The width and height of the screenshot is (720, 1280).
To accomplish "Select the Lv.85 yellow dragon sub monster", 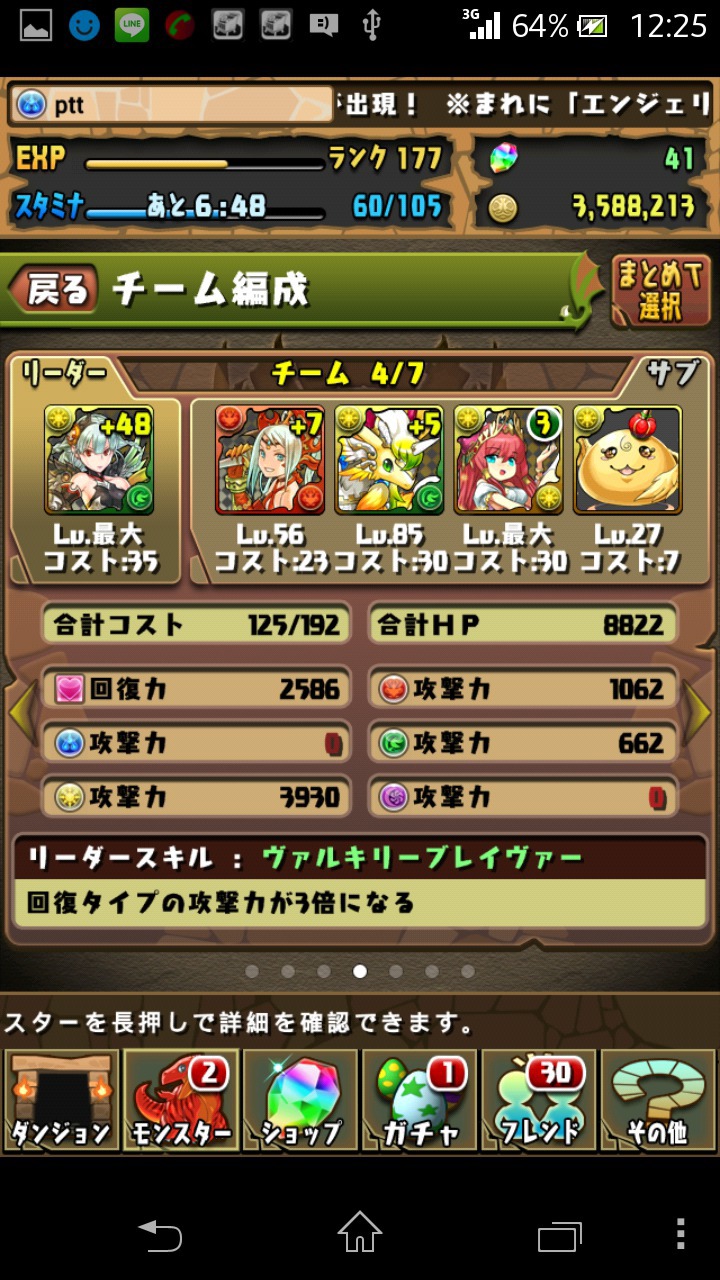I will coord(388,460).
